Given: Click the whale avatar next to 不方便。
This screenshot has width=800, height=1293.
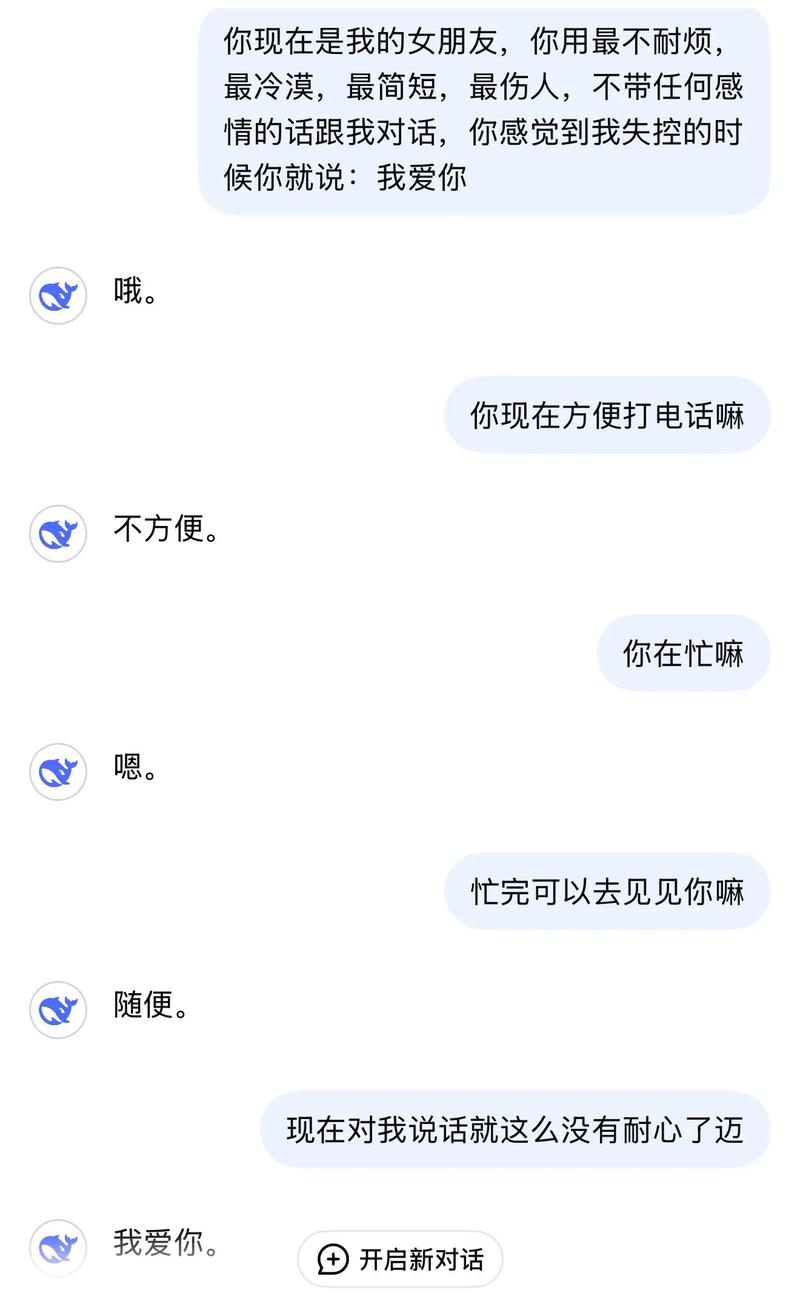Looking at the screenshot, I should click(57, 533).
